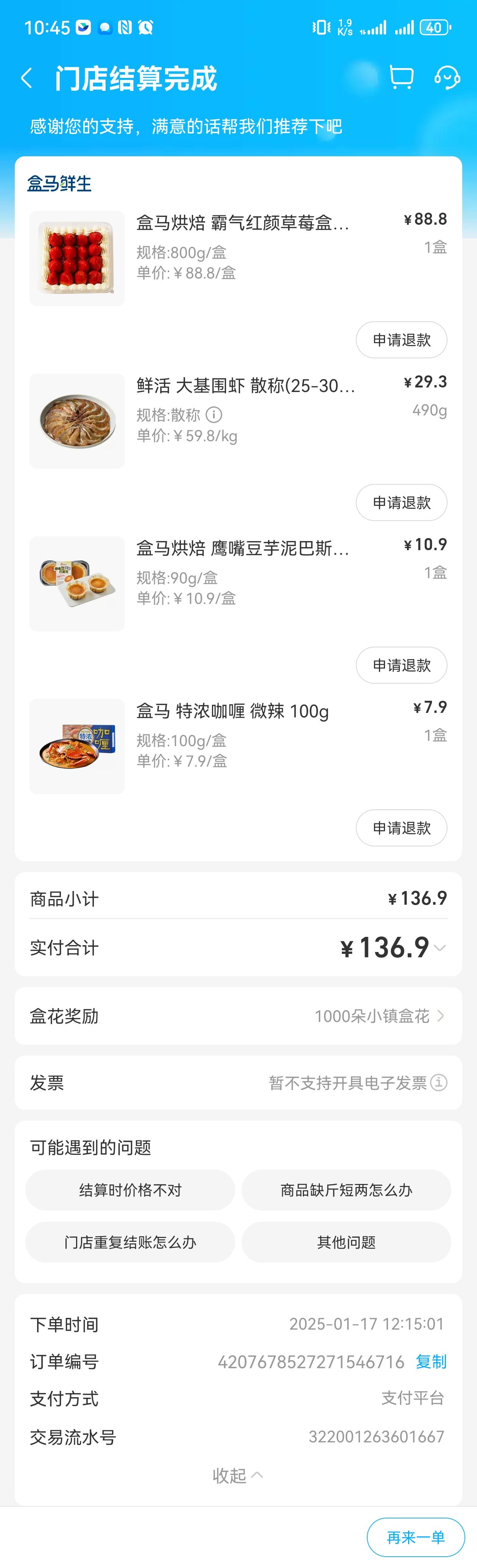The width and height of the screenshot is (477, 1568).
Task: Open the strawberry cake product thumbnail
Action: tap(77, 259)
